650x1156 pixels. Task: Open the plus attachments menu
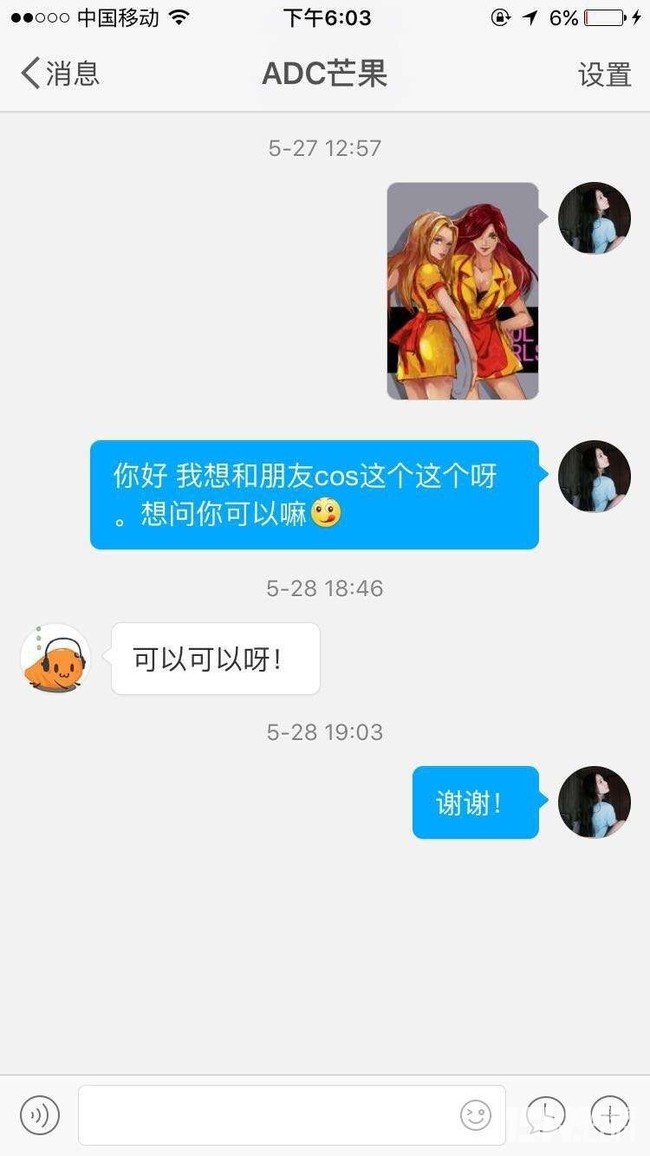pos(609,1113)
